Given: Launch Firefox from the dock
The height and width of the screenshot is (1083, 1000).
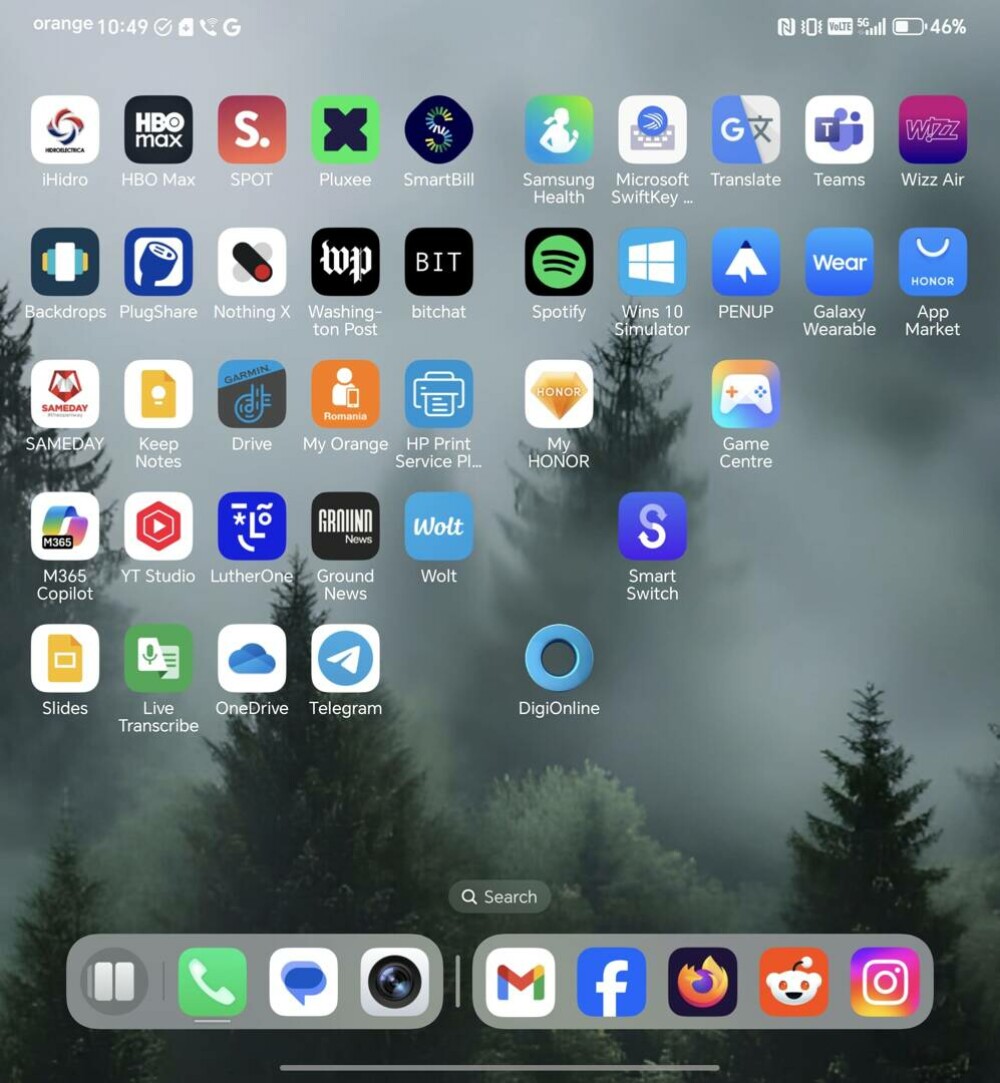Looking at the screenshot, I should pyautogui.click(x=702, y=982).
